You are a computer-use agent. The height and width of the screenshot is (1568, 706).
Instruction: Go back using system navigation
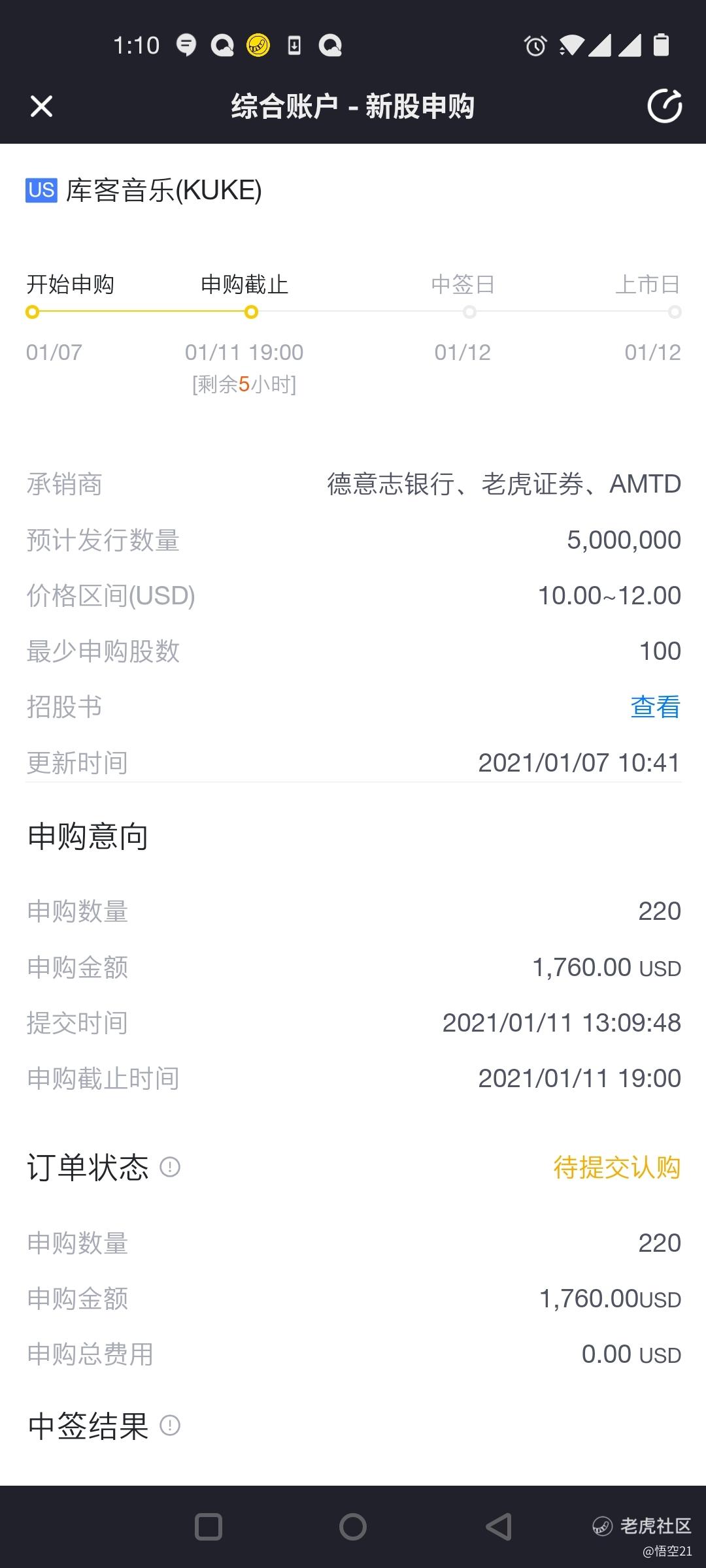click(498, 1527)
